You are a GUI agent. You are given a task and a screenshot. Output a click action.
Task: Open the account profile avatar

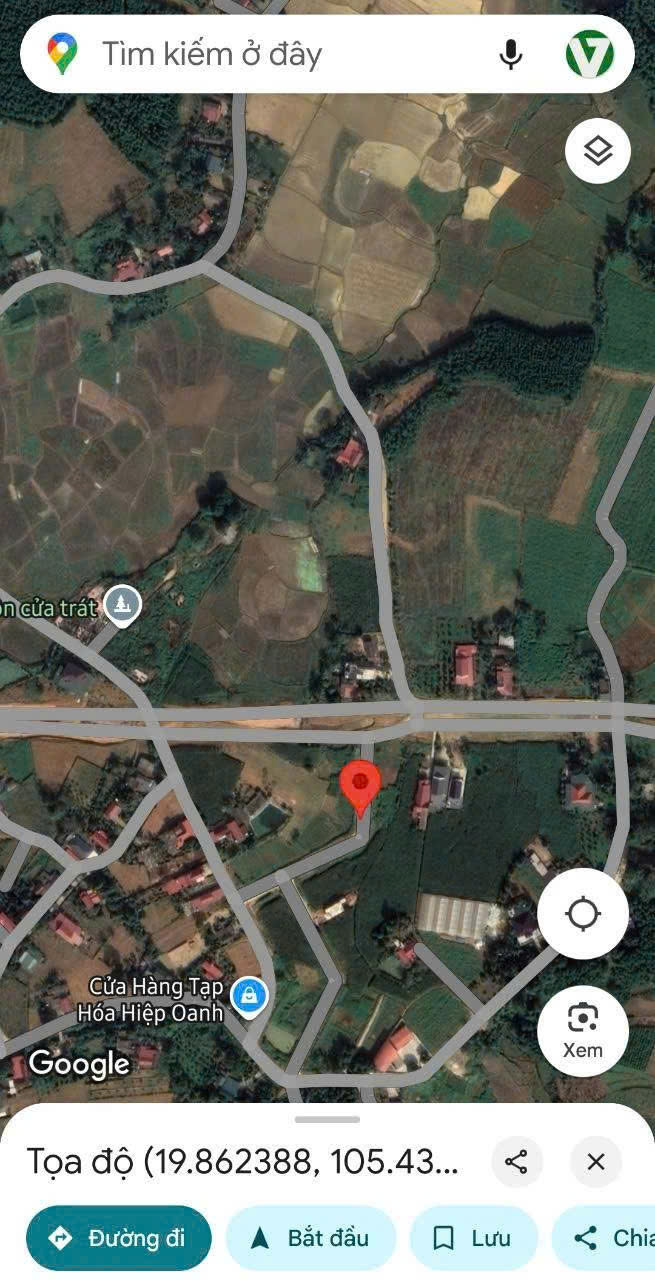590,54
